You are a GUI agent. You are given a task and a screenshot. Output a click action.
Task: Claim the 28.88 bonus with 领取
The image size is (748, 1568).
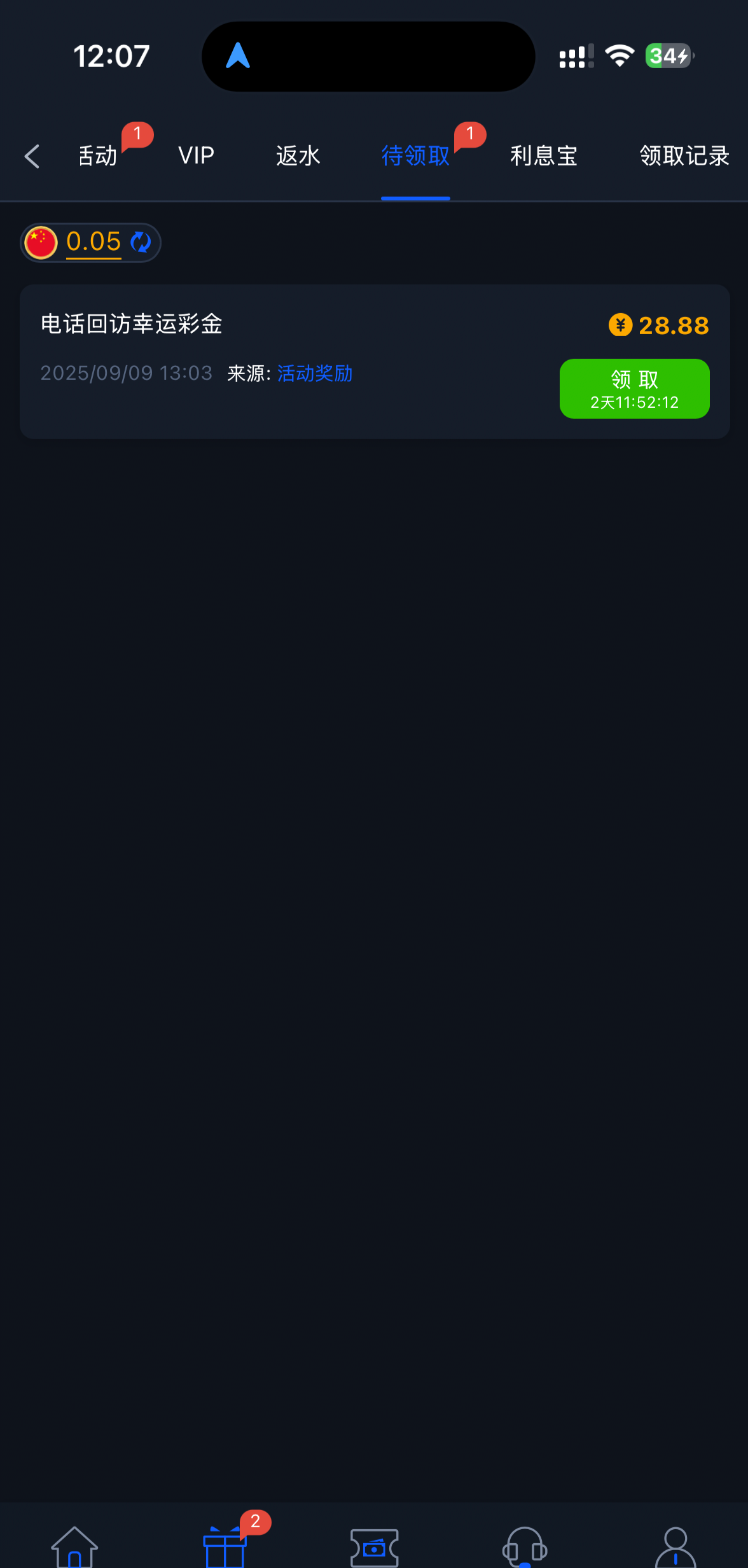[634, 388]
